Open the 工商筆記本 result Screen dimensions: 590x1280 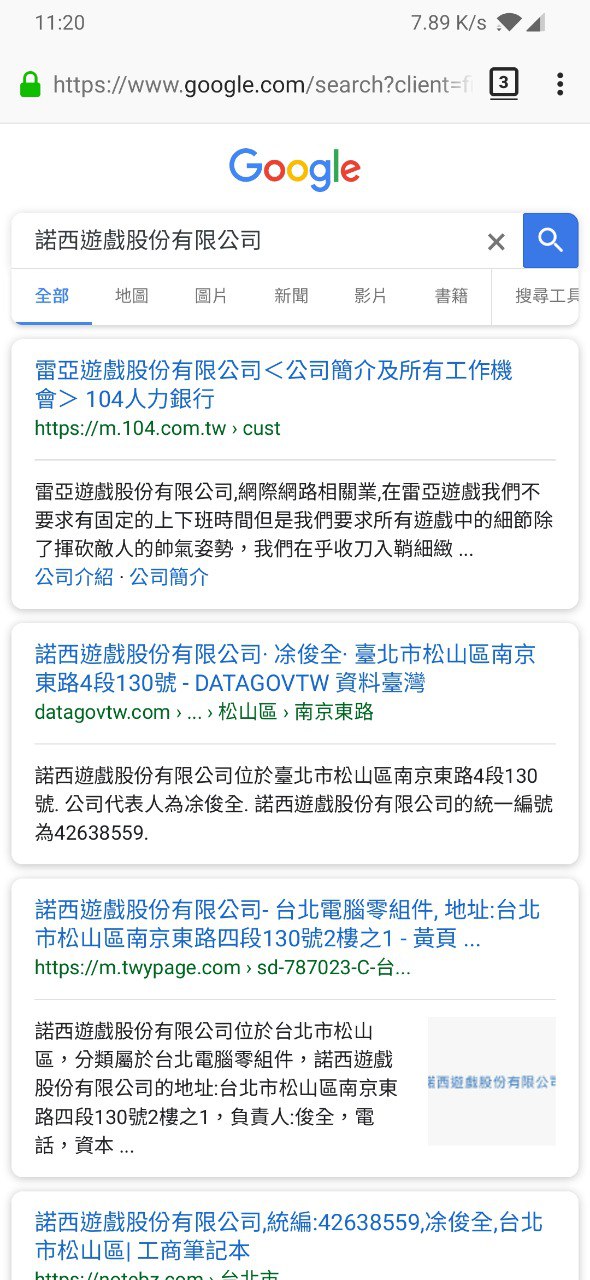pyautogui.click(x=289, y=1236)
